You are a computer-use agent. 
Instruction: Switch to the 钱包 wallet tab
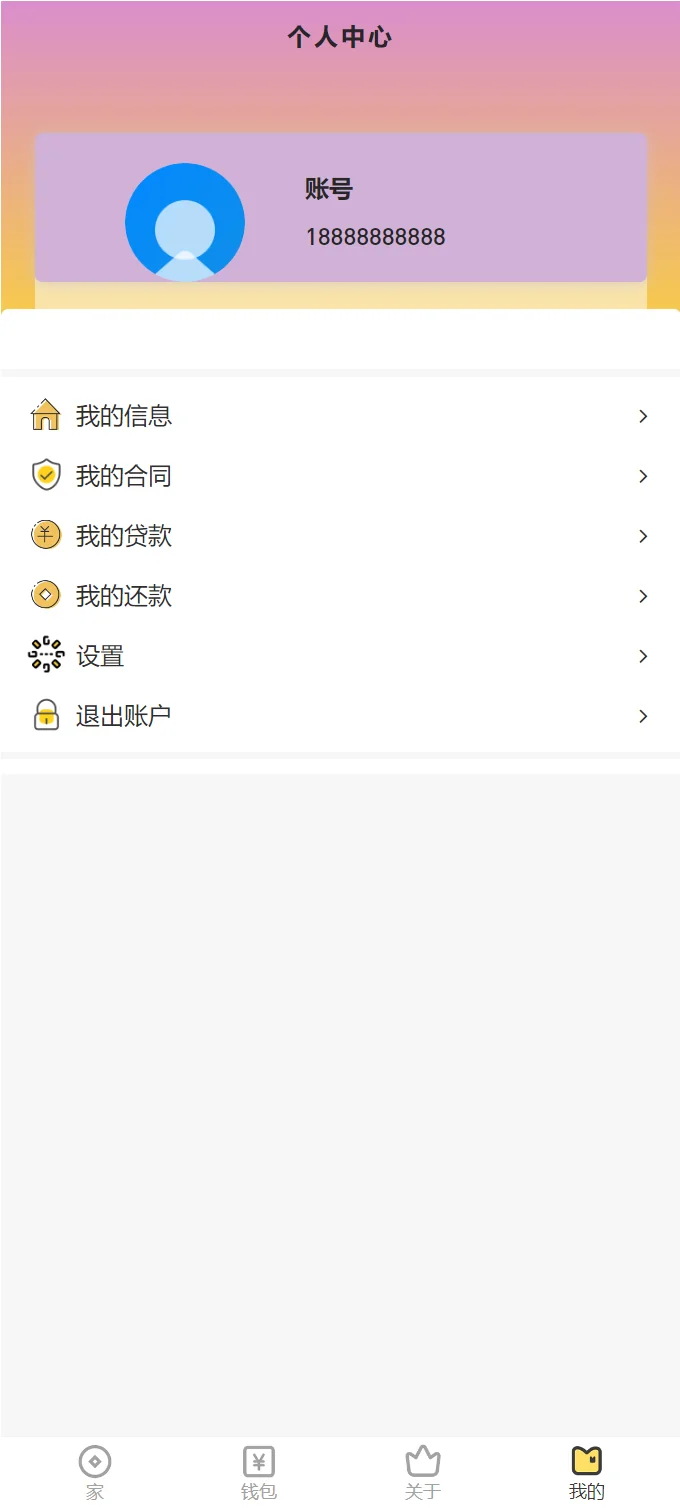(258, 1472)
